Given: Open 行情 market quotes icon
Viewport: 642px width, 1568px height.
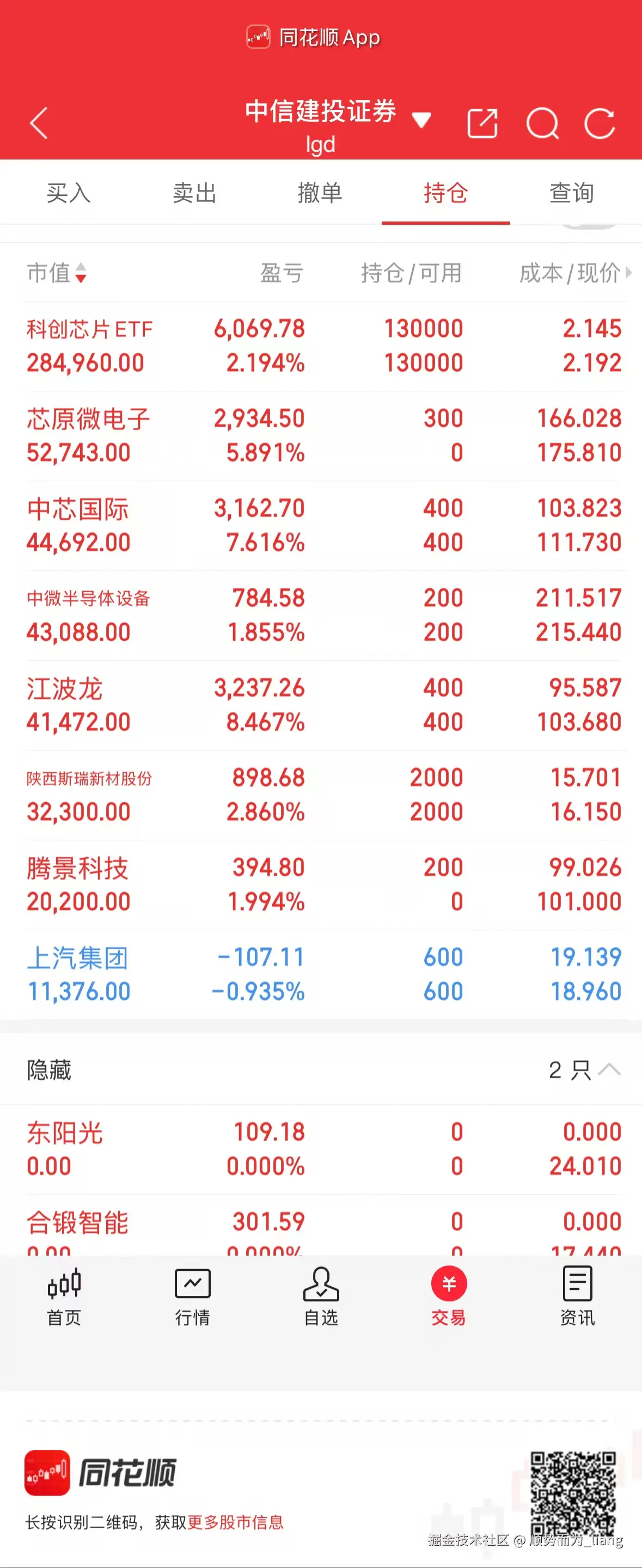Looking at the screenshot, I should [x=192, y=1296].
